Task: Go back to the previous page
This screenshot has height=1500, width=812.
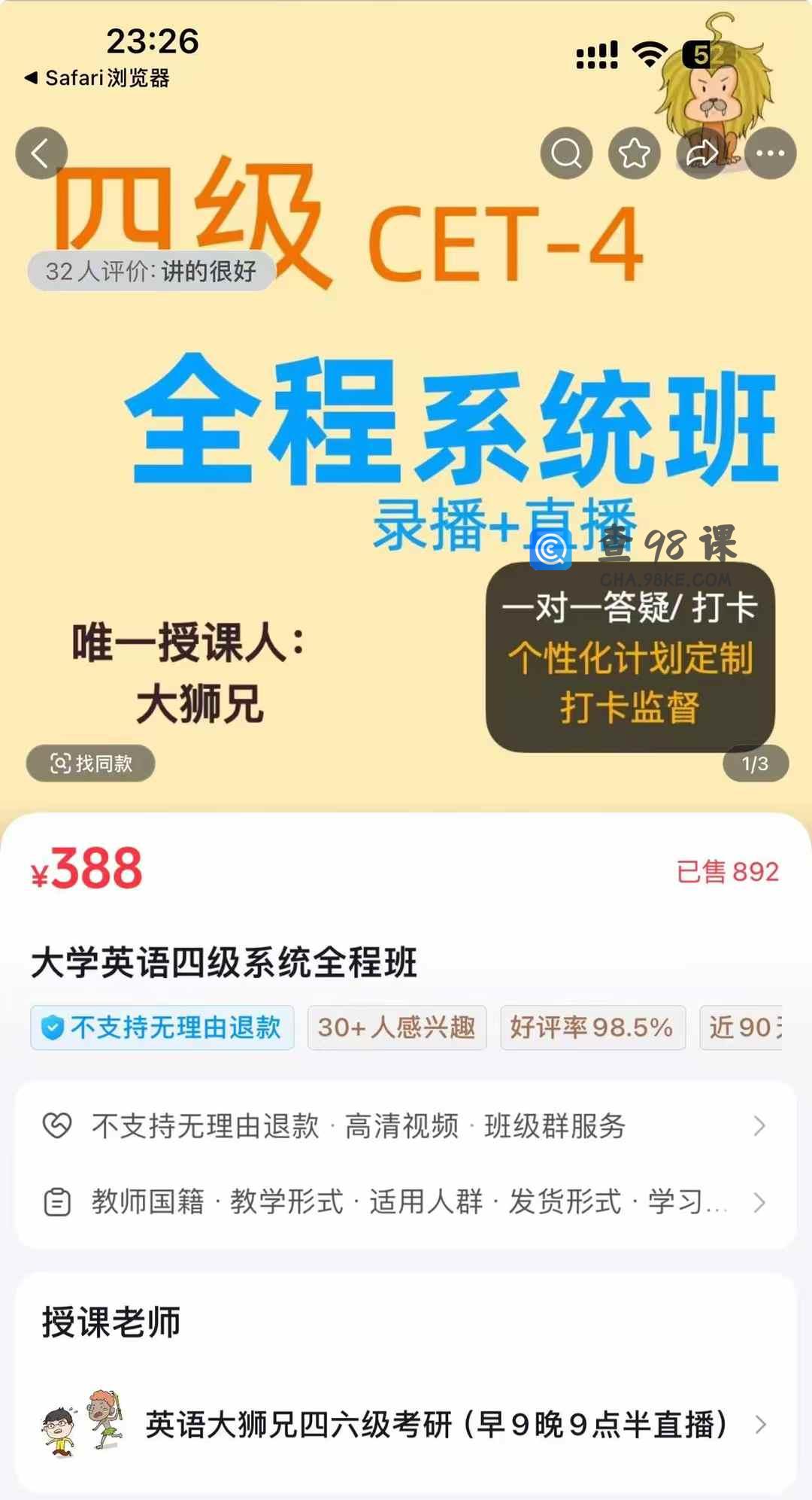Action: click(41, 153)
